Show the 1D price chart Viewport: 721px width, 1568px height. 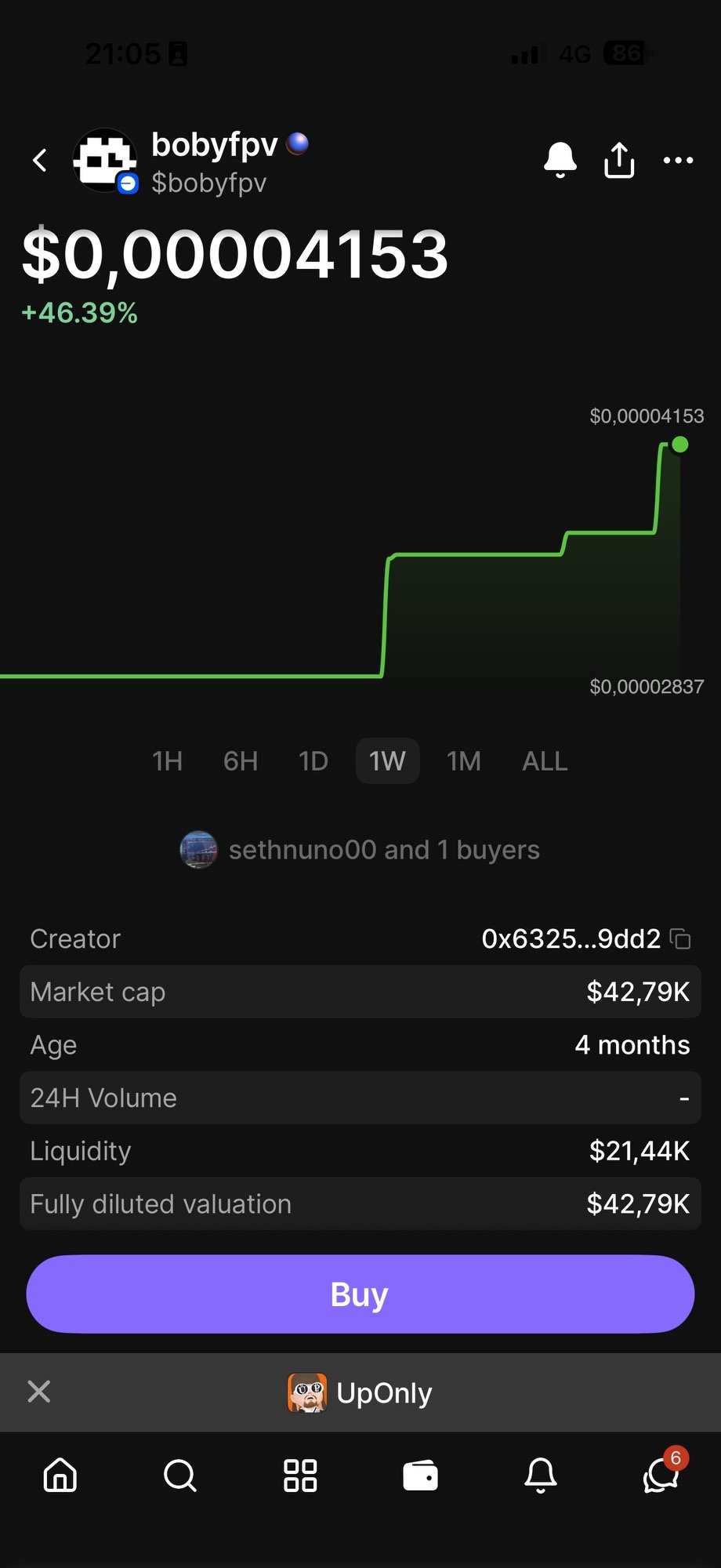tap(313, 761)
